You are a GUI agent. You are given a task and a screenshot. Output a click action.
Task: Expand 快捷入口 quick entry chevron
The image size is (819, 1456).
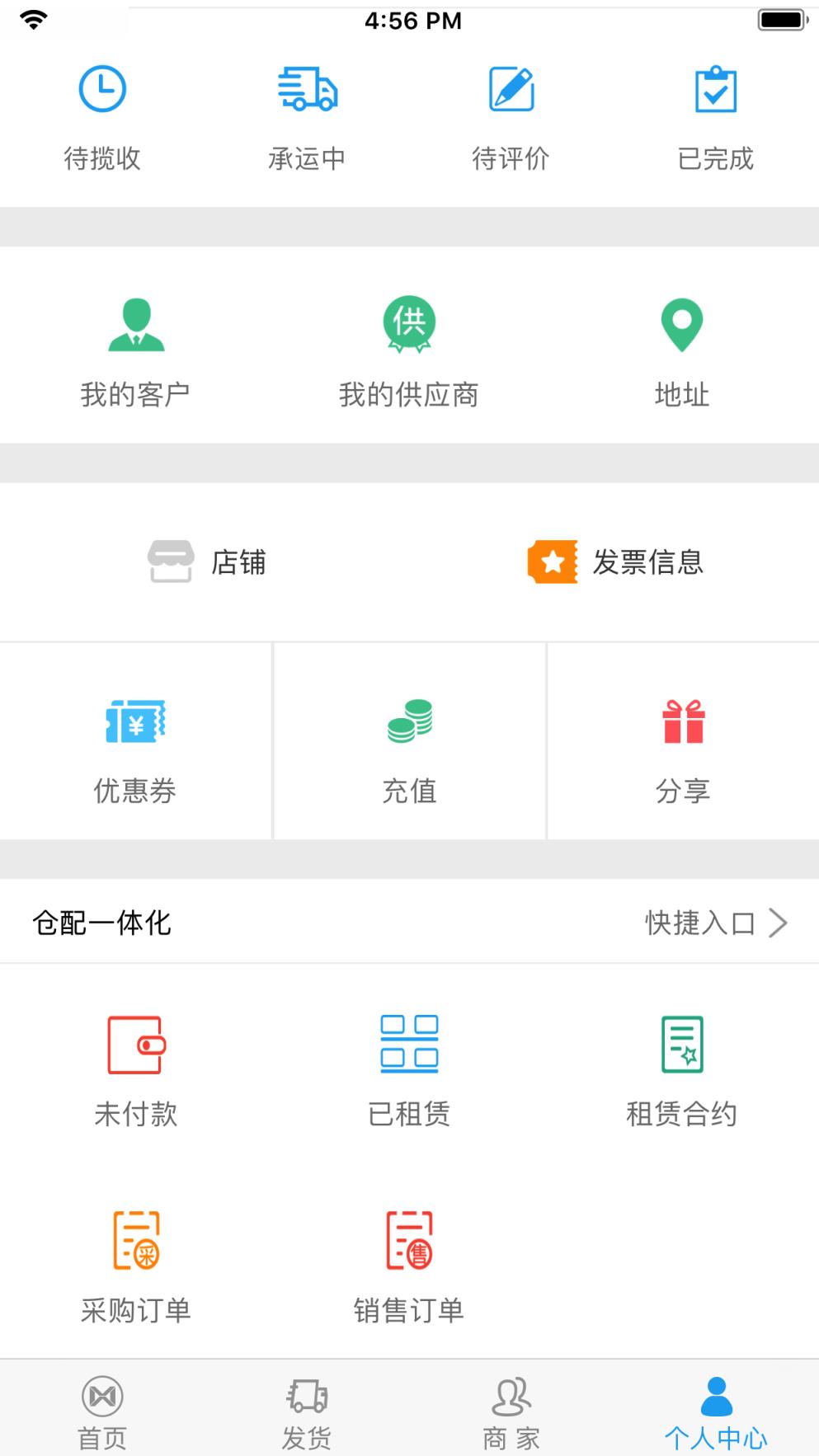coord(777,923)
